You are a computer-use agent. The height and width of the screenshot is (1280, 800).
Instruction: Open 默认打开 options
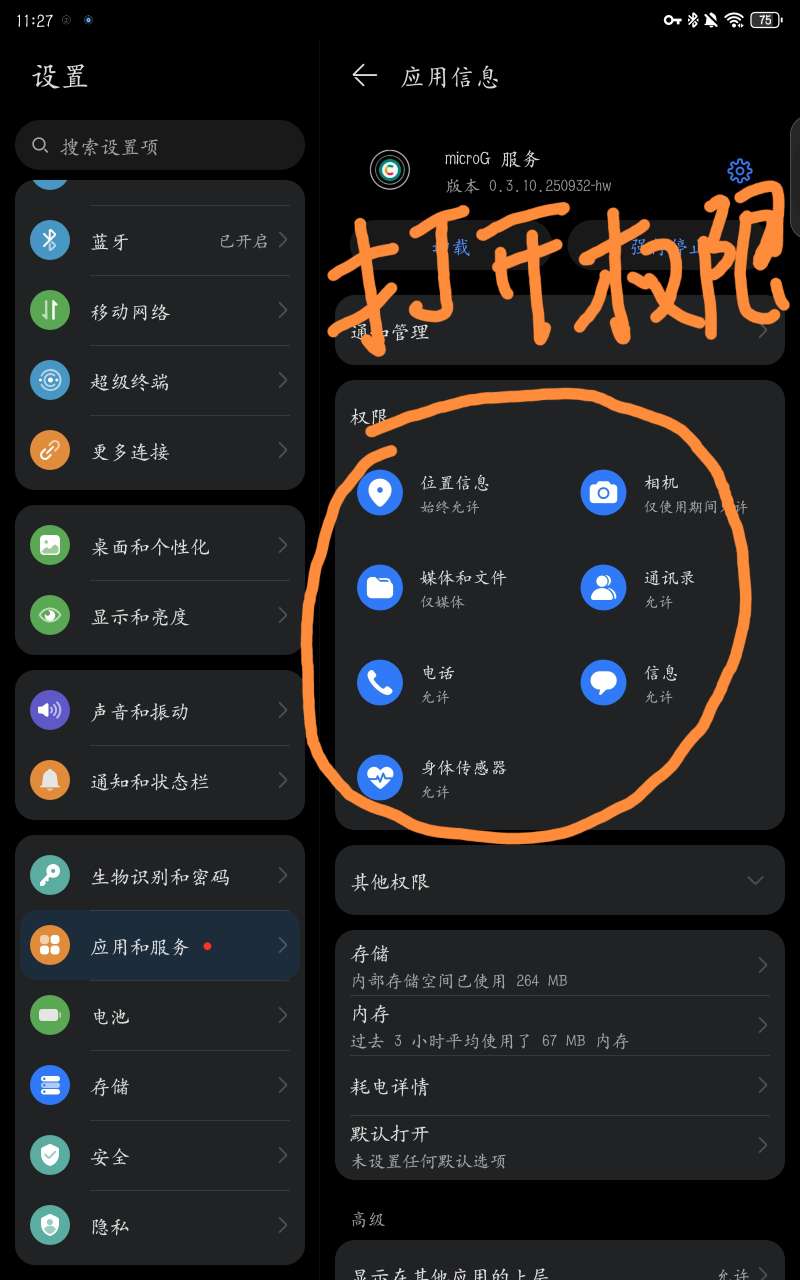pos(559,1145)
